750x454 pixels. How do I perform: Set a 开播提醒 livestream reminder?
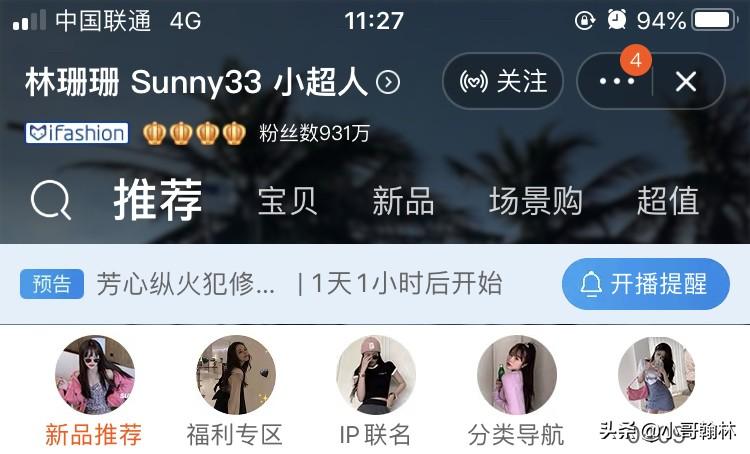(x=646, y=284)
